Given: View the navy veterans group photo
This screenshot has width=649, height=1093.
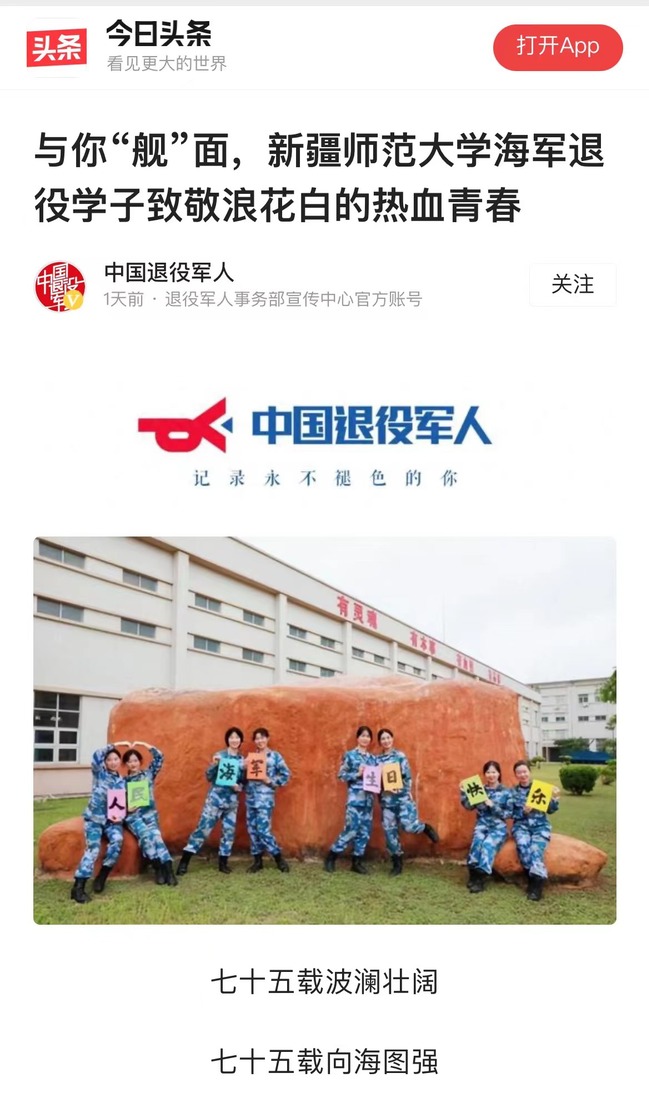Looking at the screenshot, I should tap(324, 730).
